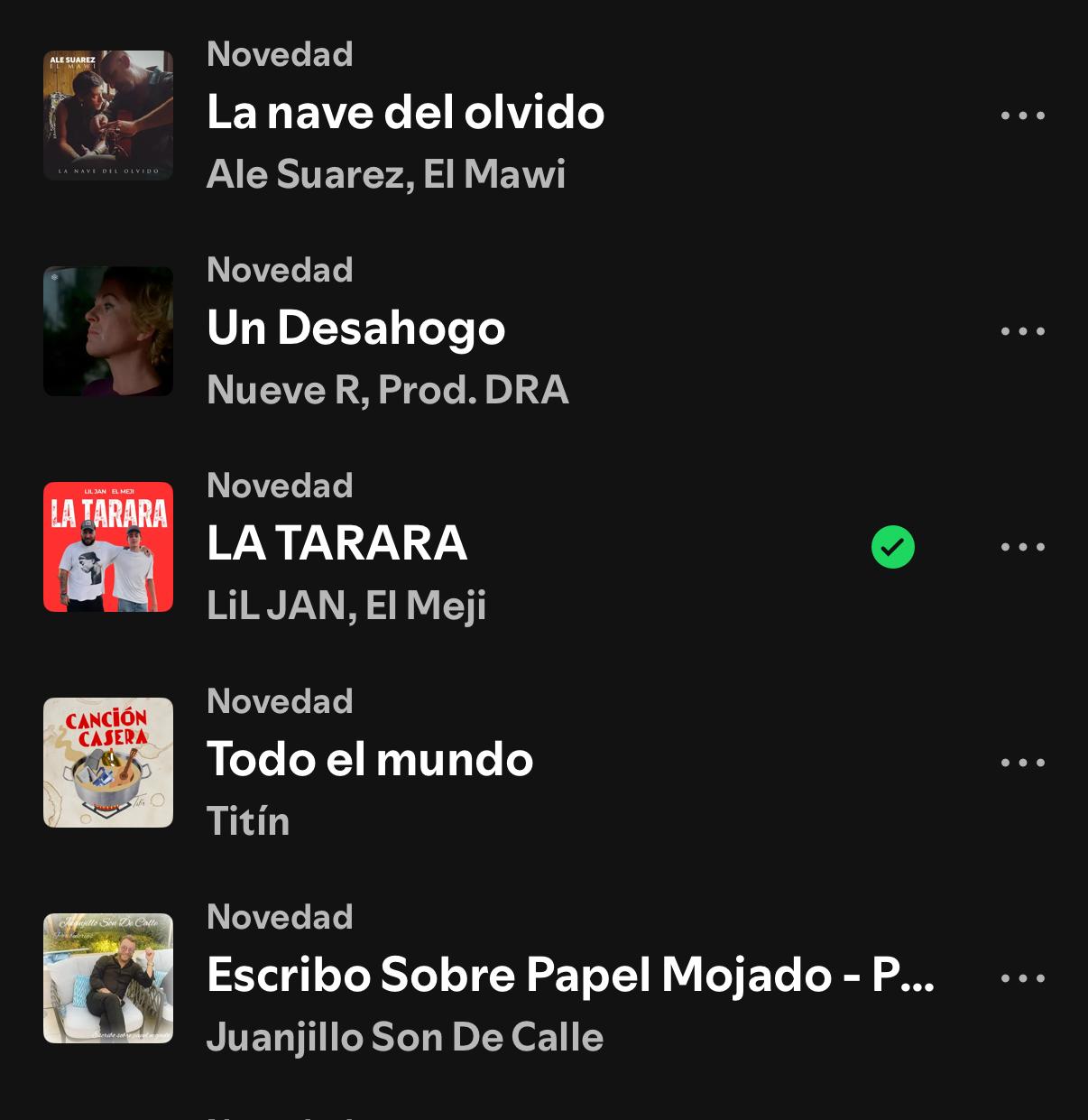Screen dimensions: 1088x1120
Task: Open more options for Un Desahogo
Action: point(1022,331)
